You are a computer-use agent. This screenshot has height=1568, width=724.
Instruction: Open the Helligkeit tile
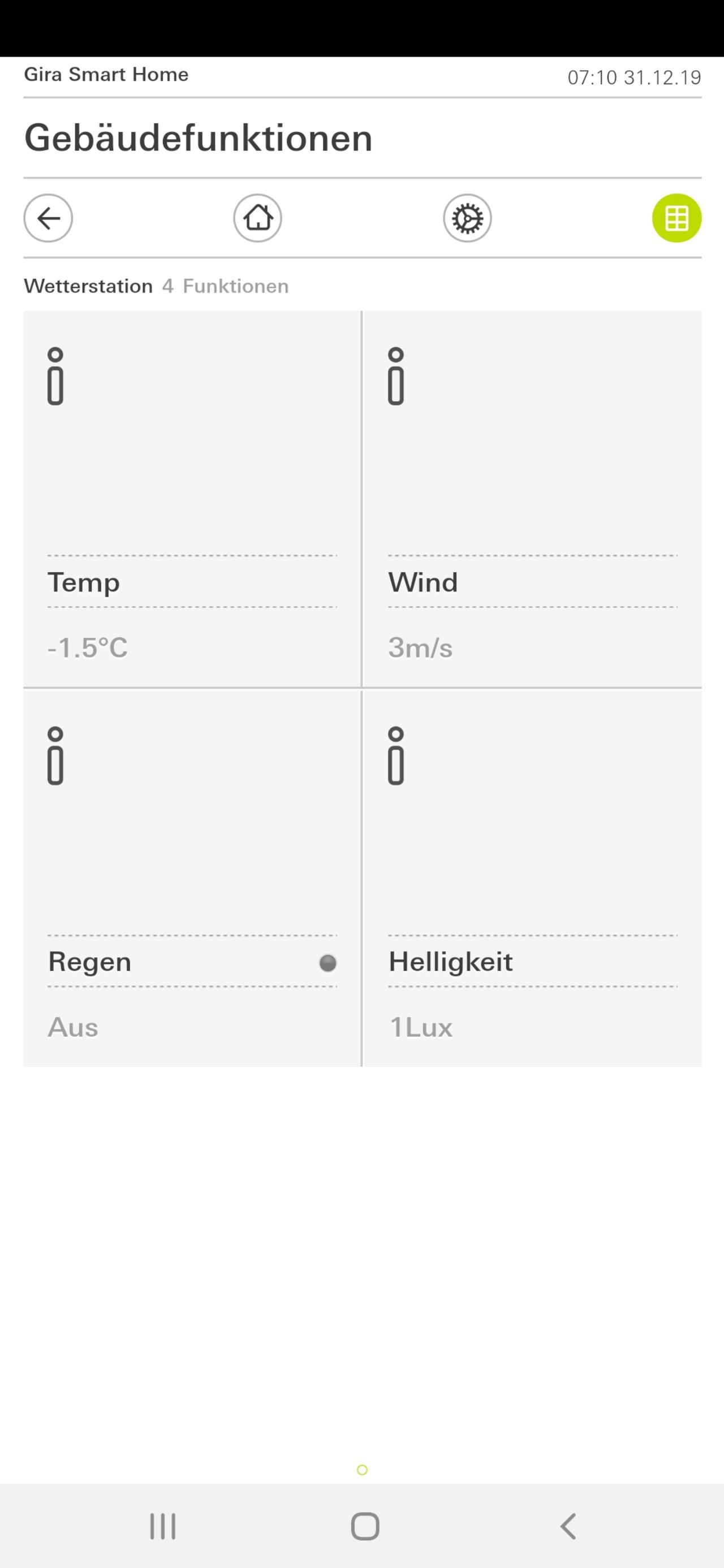532,878
